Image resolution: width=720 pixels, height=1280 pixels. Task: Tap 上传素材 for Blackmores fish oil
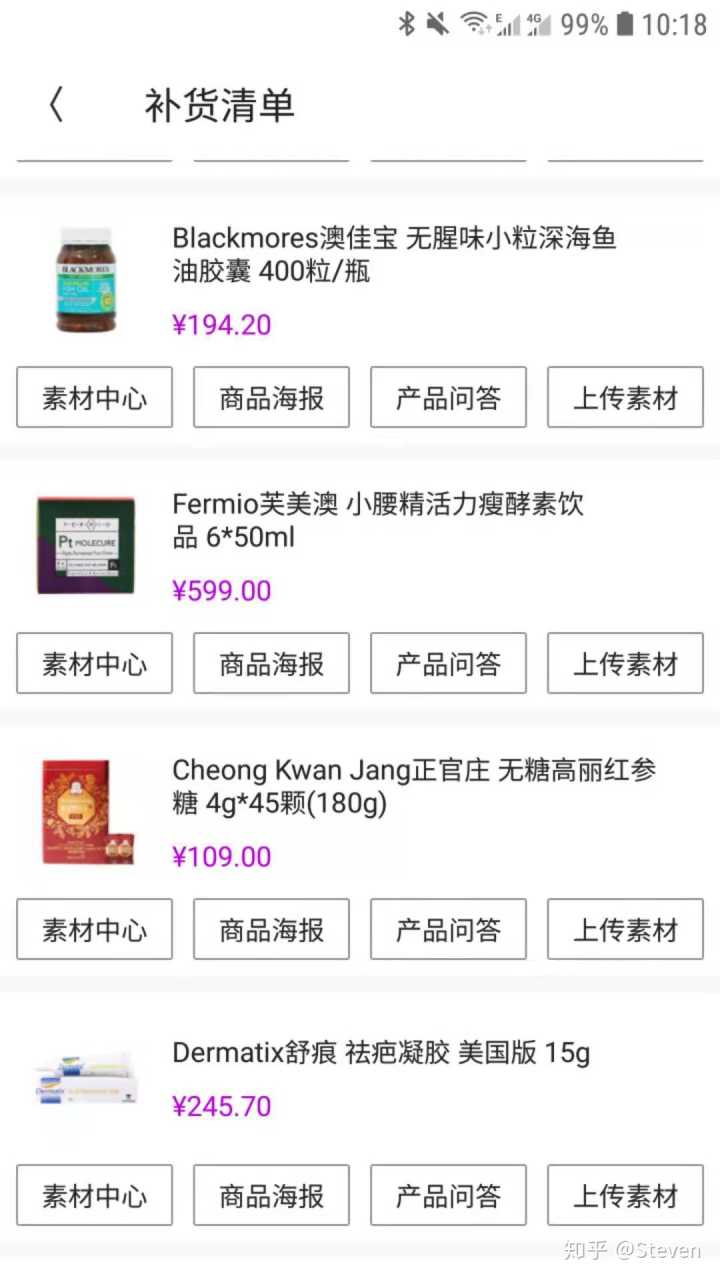[625, 398]
